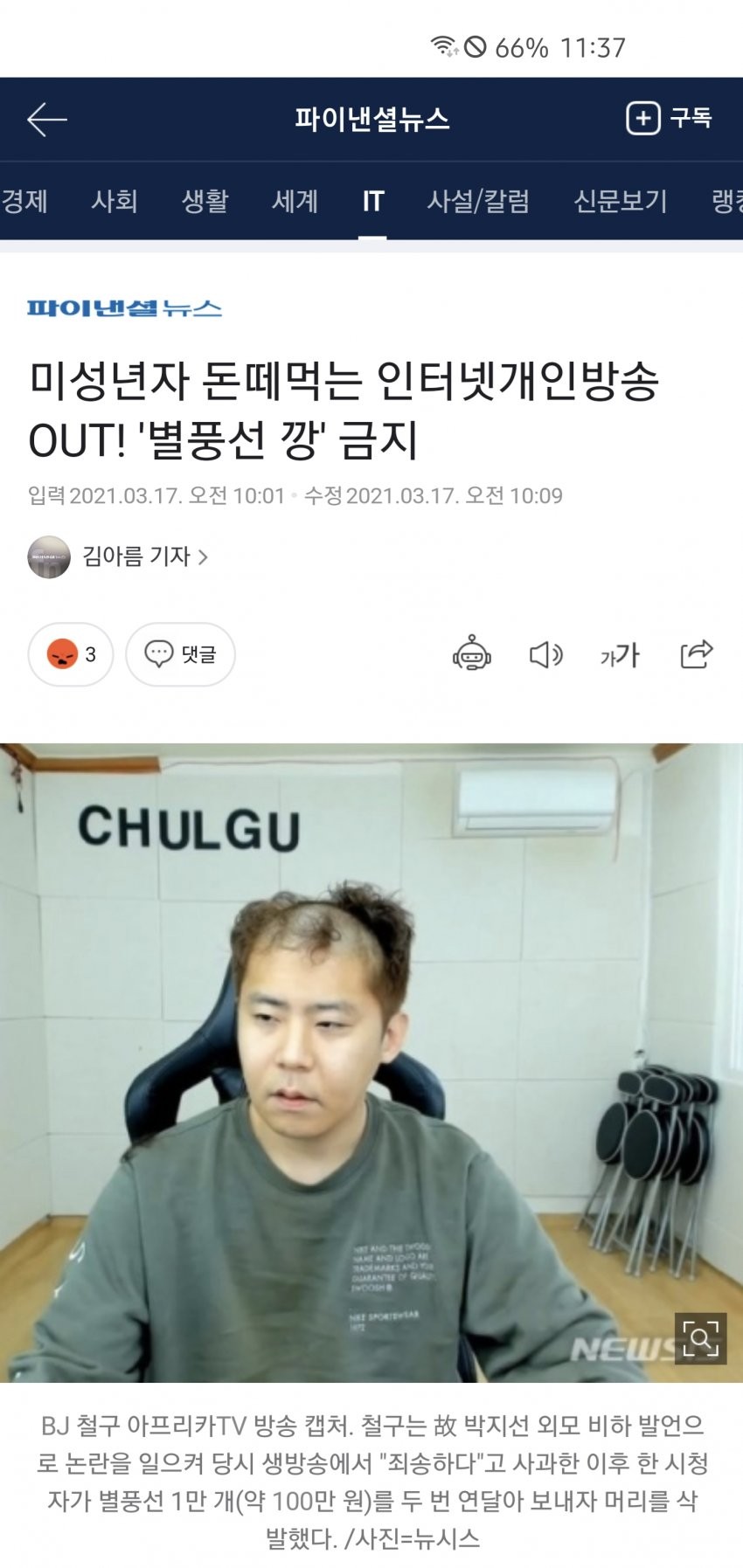
Task: Tap the angry reaction button
Action: (x=70, y=654)
